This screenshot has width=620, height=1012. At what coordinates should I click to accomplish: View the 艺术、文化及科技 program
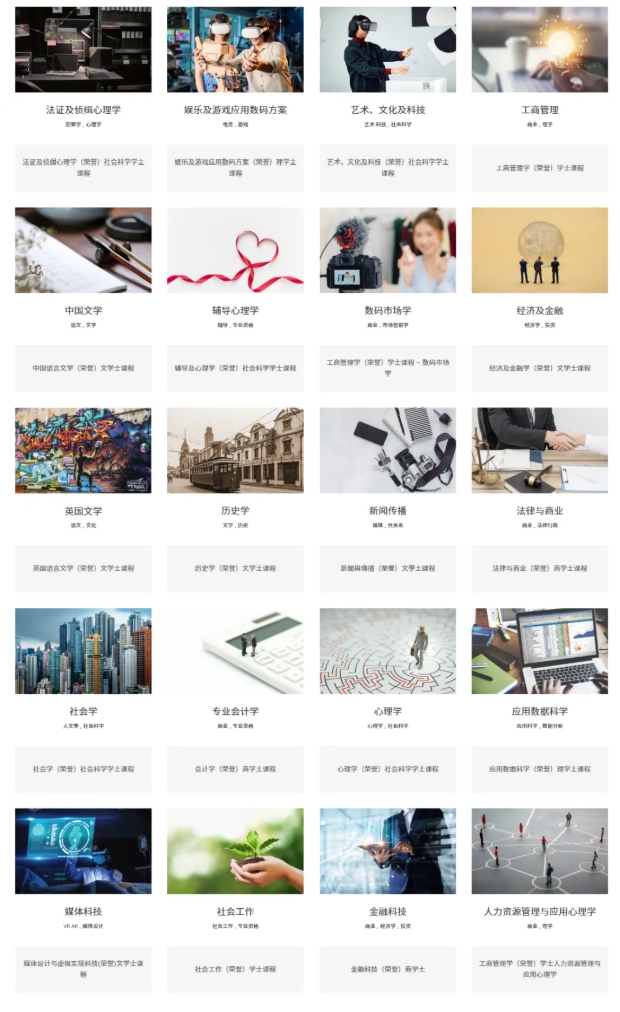387,110
